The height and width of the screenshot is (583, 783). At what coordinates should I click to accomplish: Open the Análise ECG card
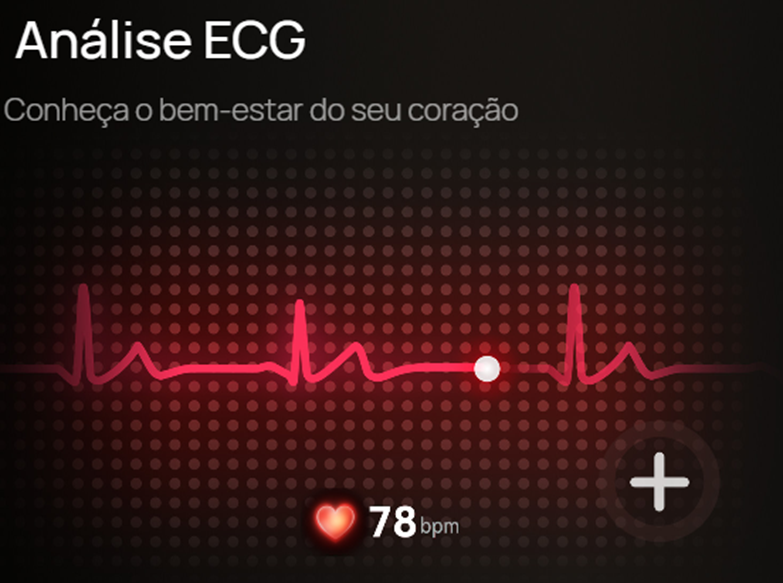(x=160, y=42)
